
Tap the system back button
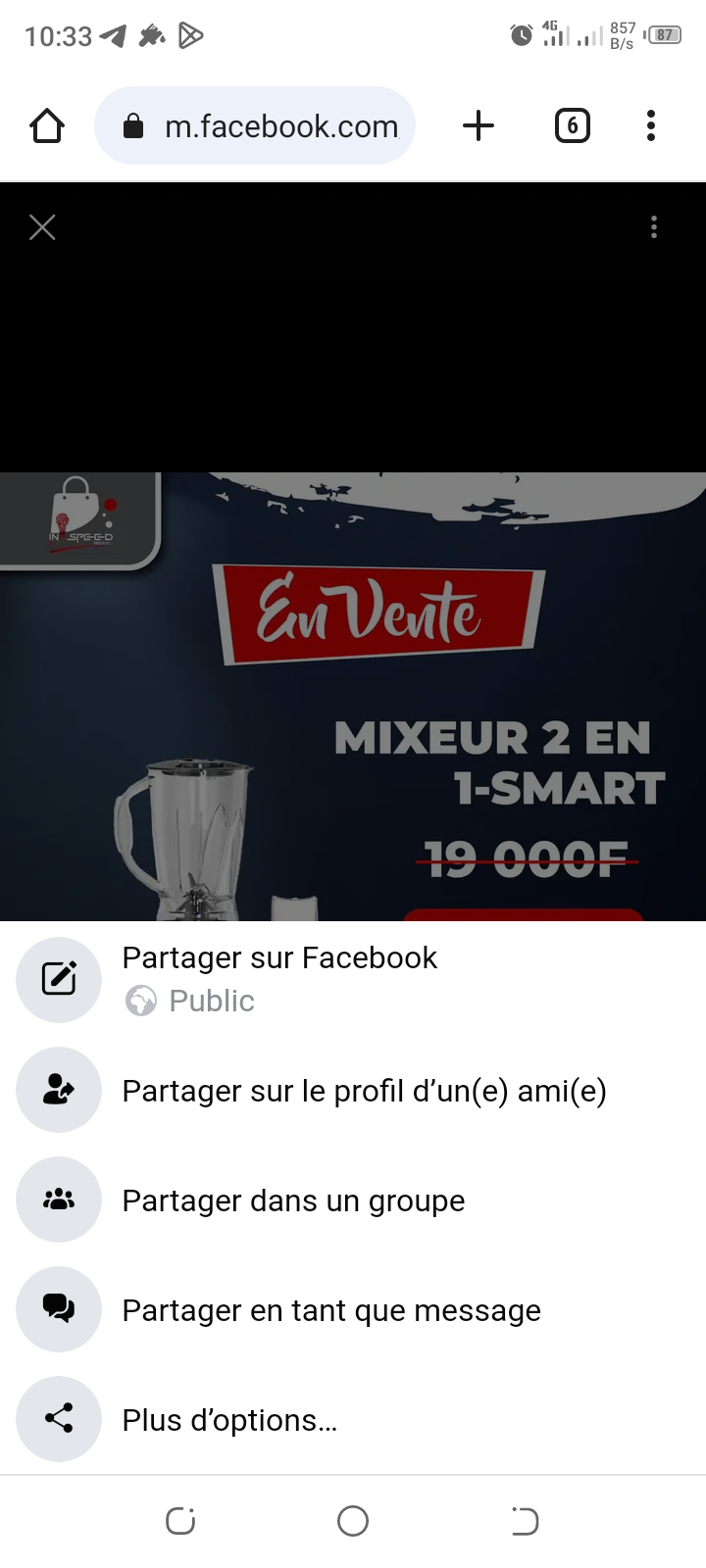525,1521
